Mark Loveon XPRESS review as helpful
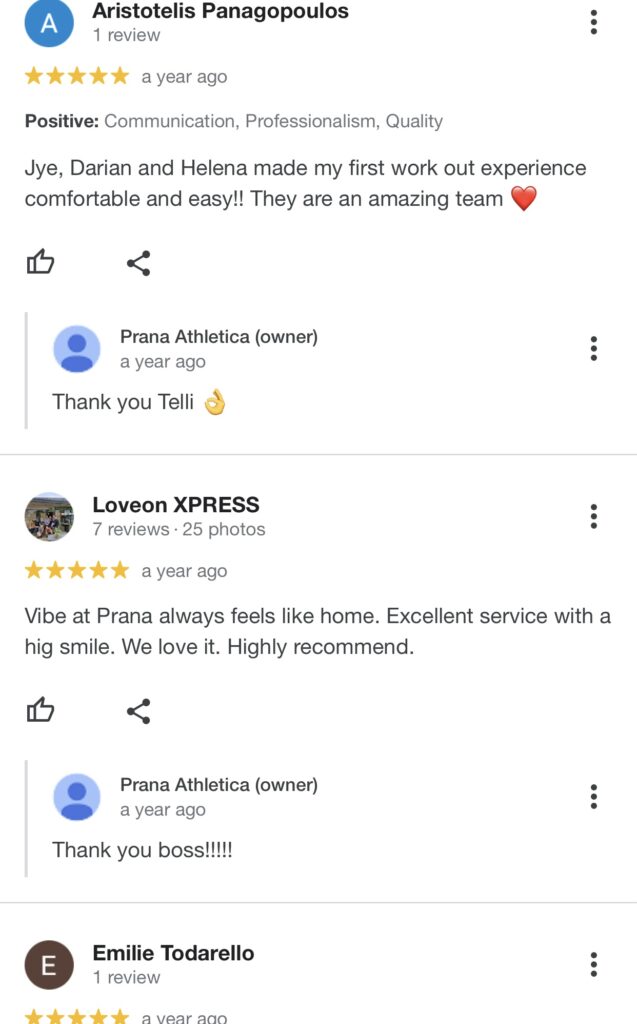Screen dimensions: 637x1024 point(40,711)
